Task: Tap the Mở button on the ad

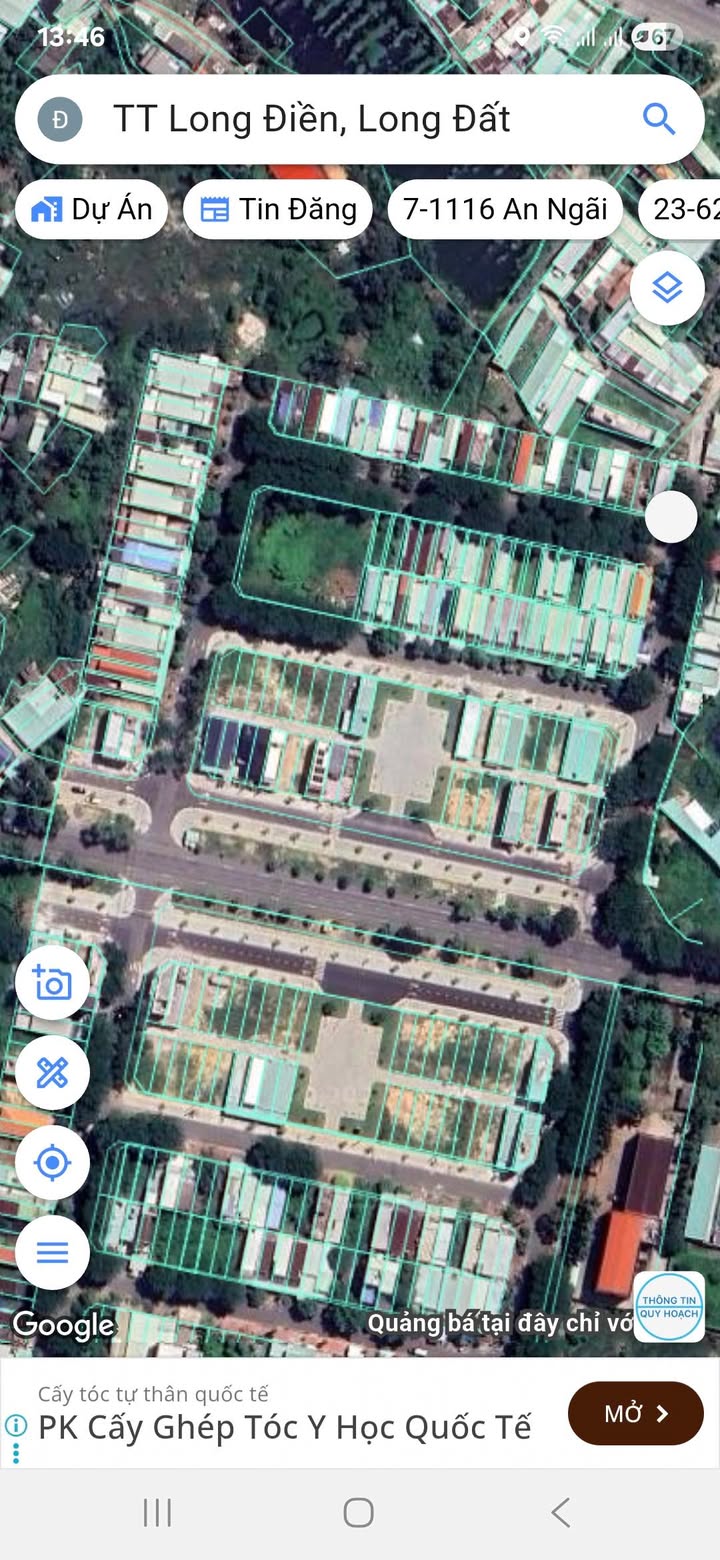Action: tap(635, 1413)
